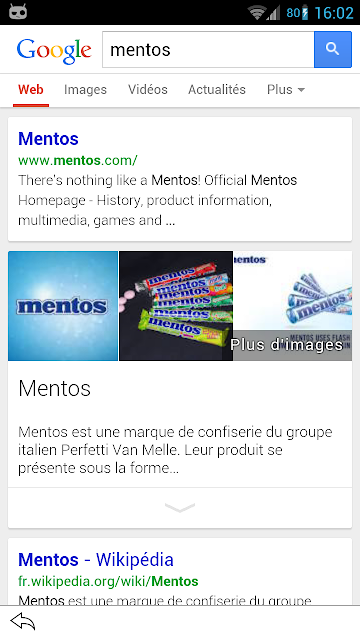Open the colorful Mentos rolls image
Viewport: 360px width, 640px height.
click(176, 306)
